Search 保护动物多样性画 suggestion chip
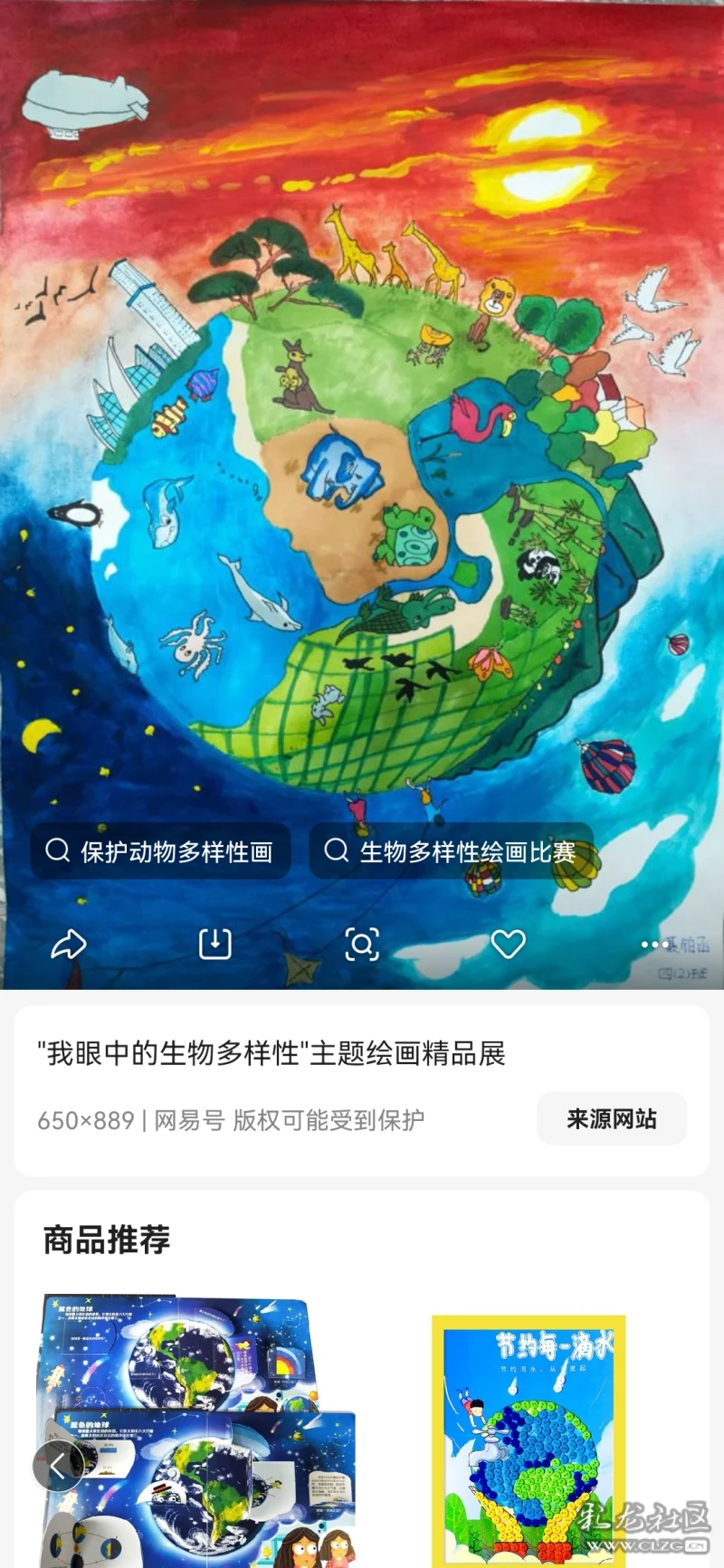 tap(160, 851)
